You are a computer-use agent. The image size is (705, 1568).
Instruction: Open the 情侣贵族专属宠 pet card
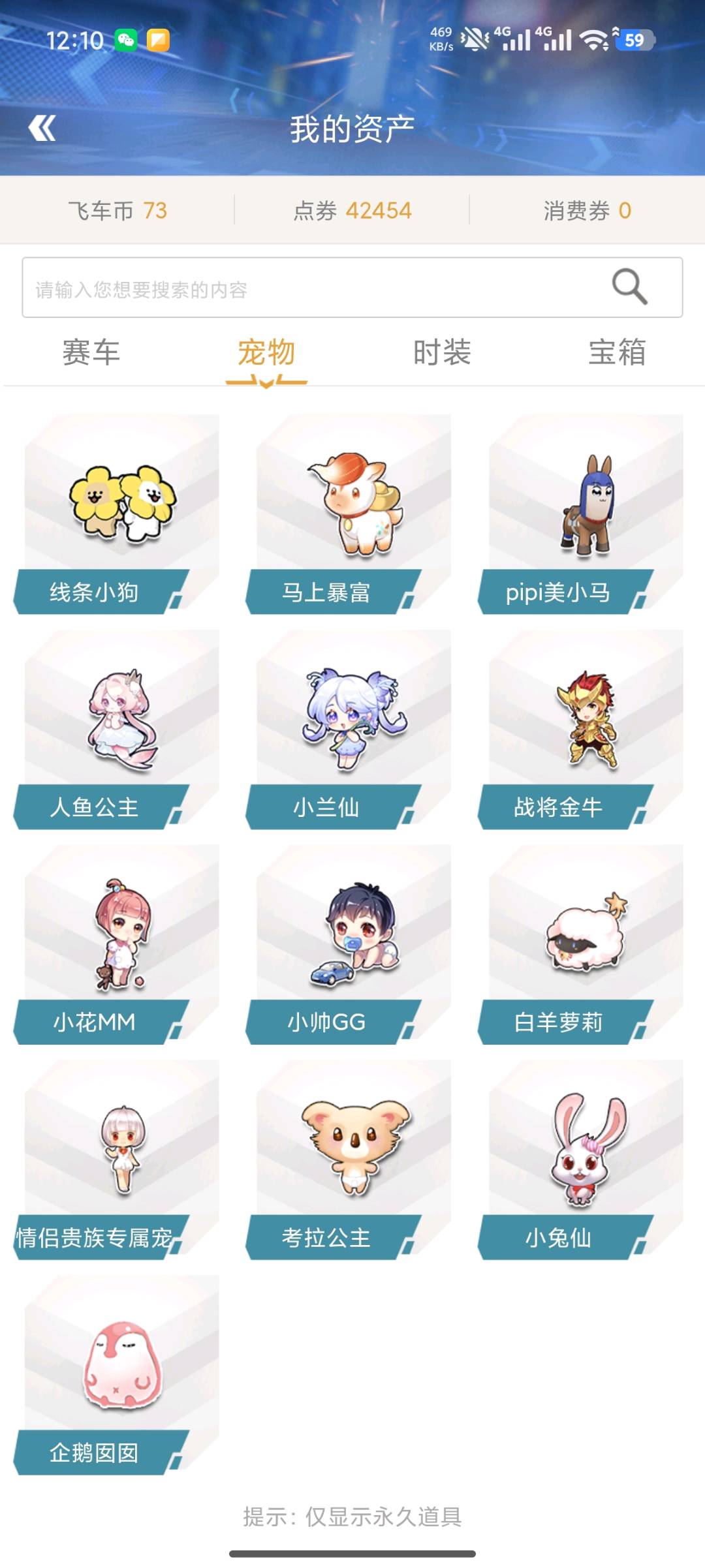tap(117, 1160)
